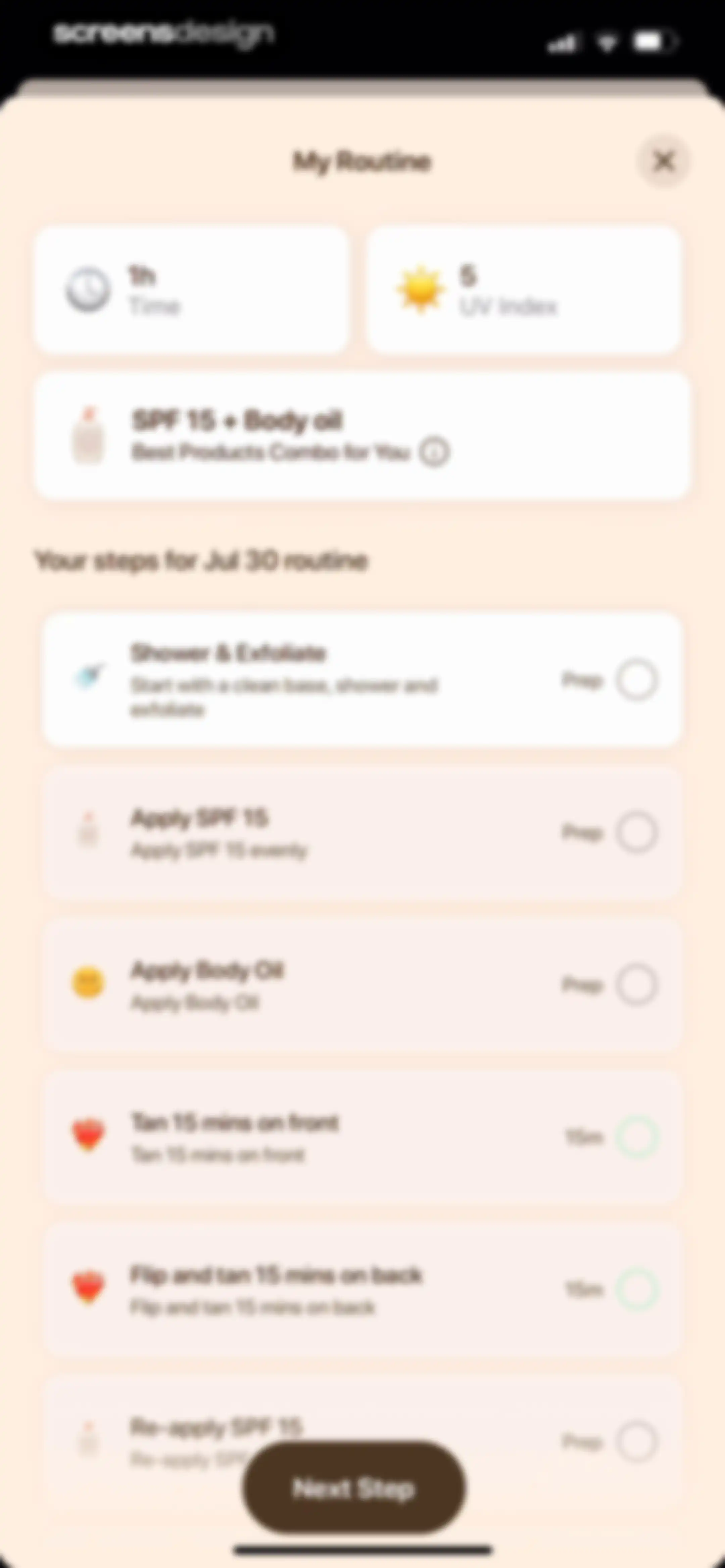The width and height of the screenshot is (725, 1568).
Task: Close the My Routine sheet
Action: 664,161
